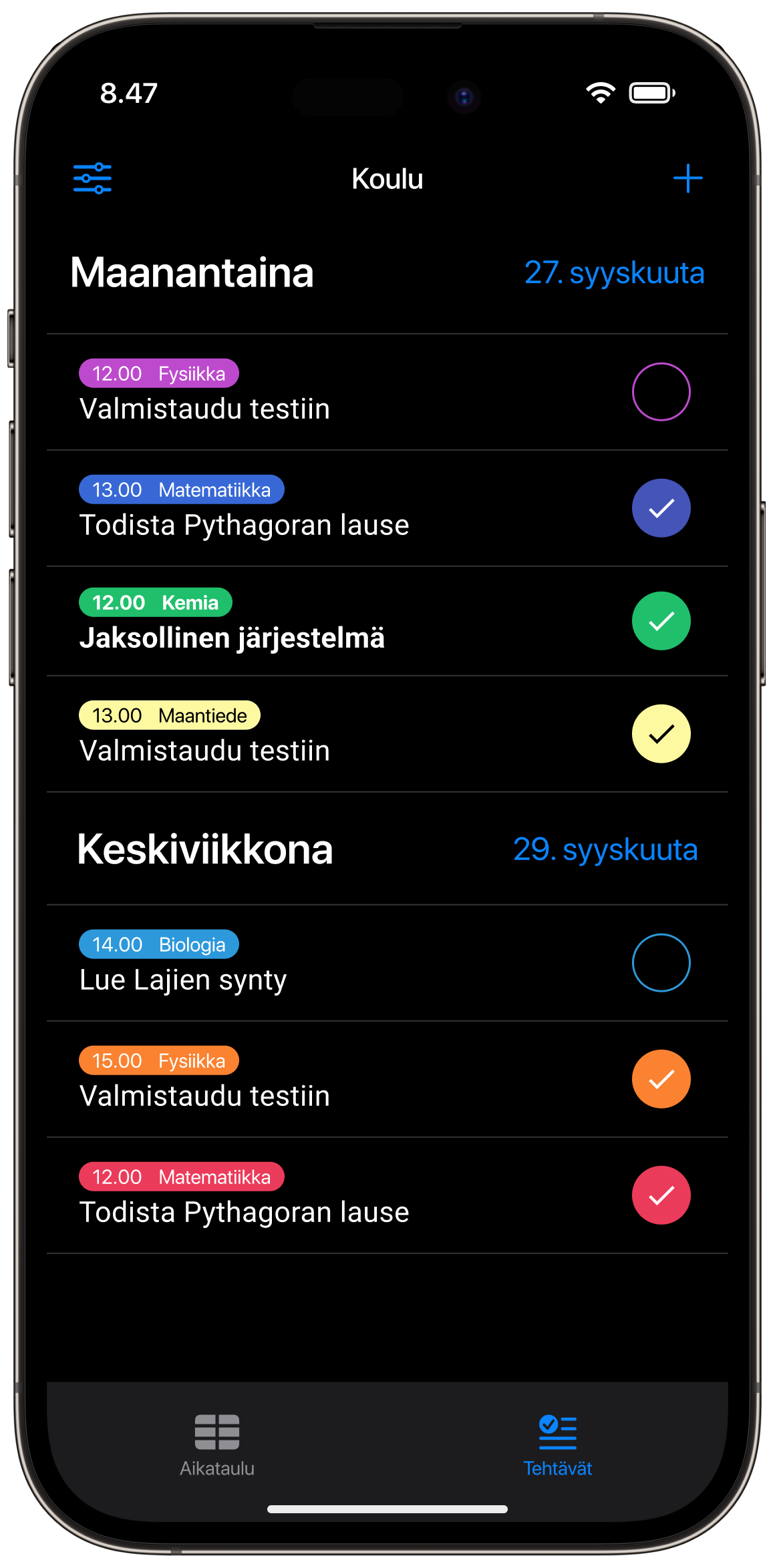Open the Biologia tag pill
The width and height of the screenshot is (775, 1568).
coord(158,944)
